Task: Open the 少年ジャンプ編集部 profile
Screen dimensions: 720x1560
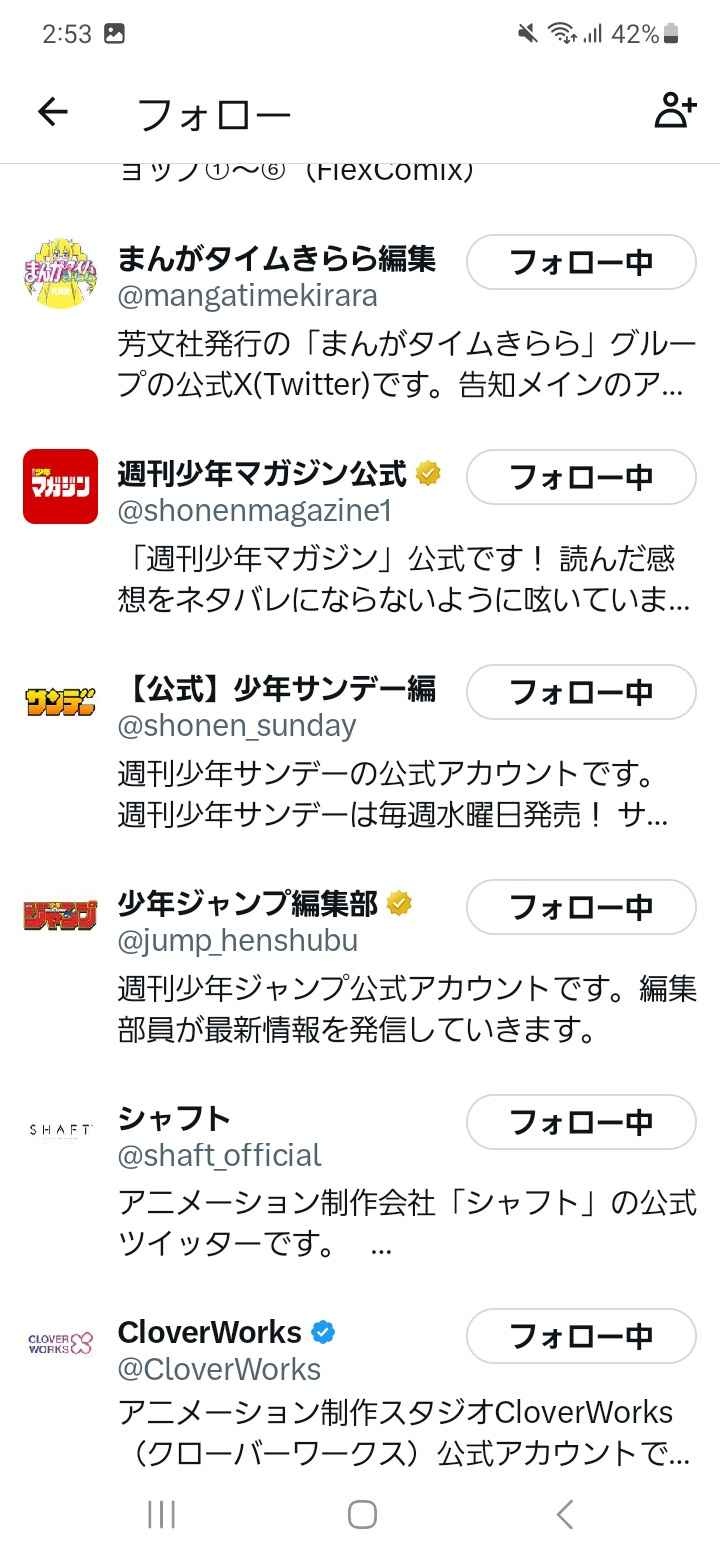Action: [248, 905]
